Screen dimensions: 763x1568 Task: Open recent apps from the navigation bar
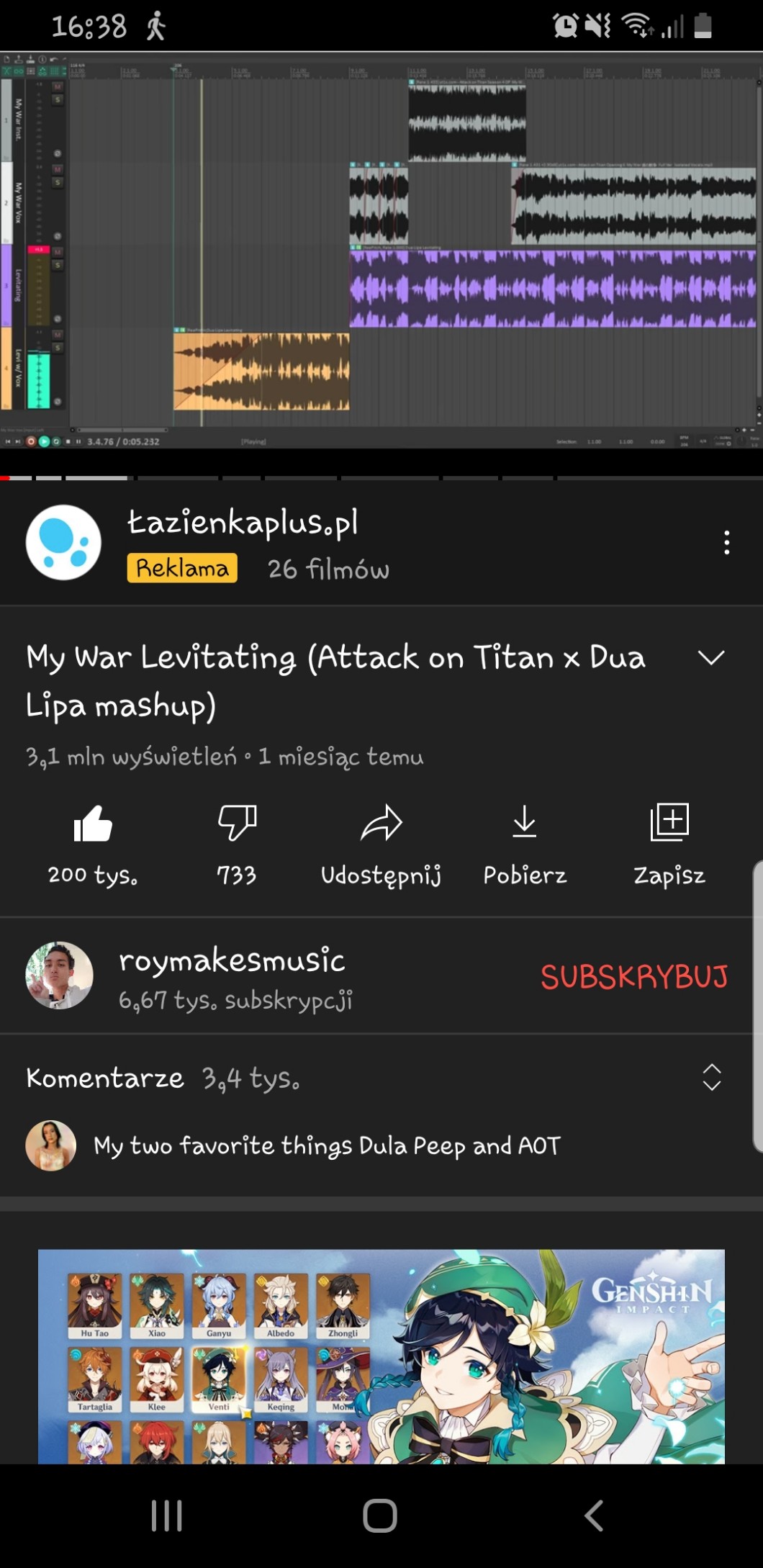tap(167, 1515)
